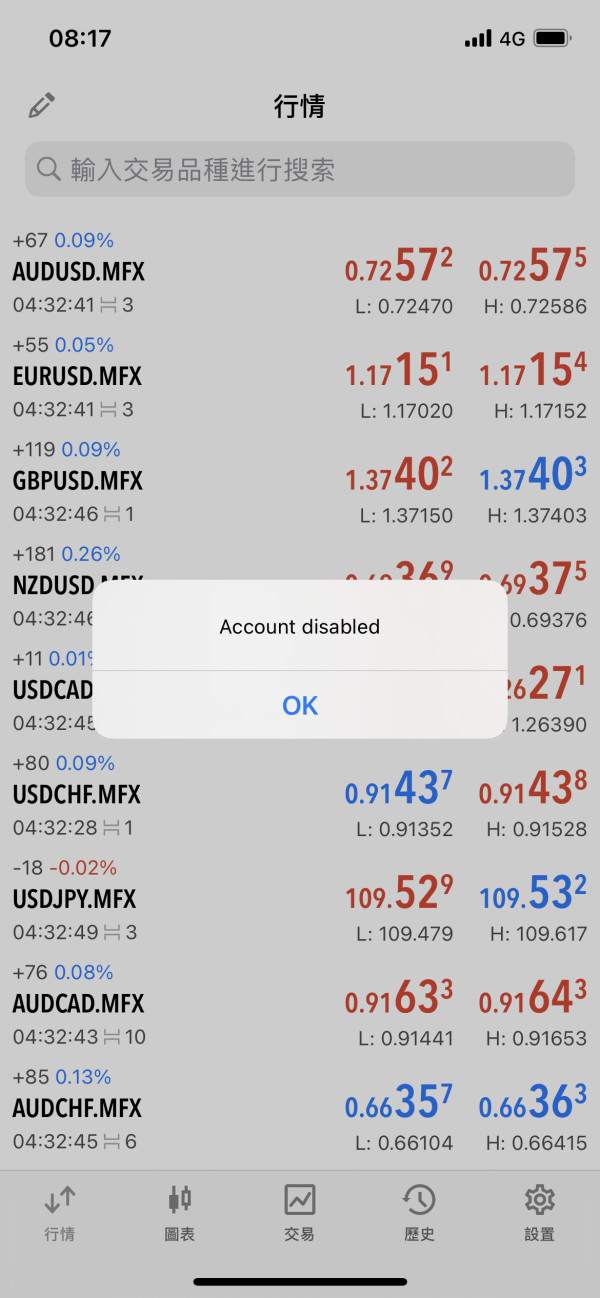Open the AUDCAD.MFX quote row
Viewport: 600px width, 1298px height.
click(300, 1007)
